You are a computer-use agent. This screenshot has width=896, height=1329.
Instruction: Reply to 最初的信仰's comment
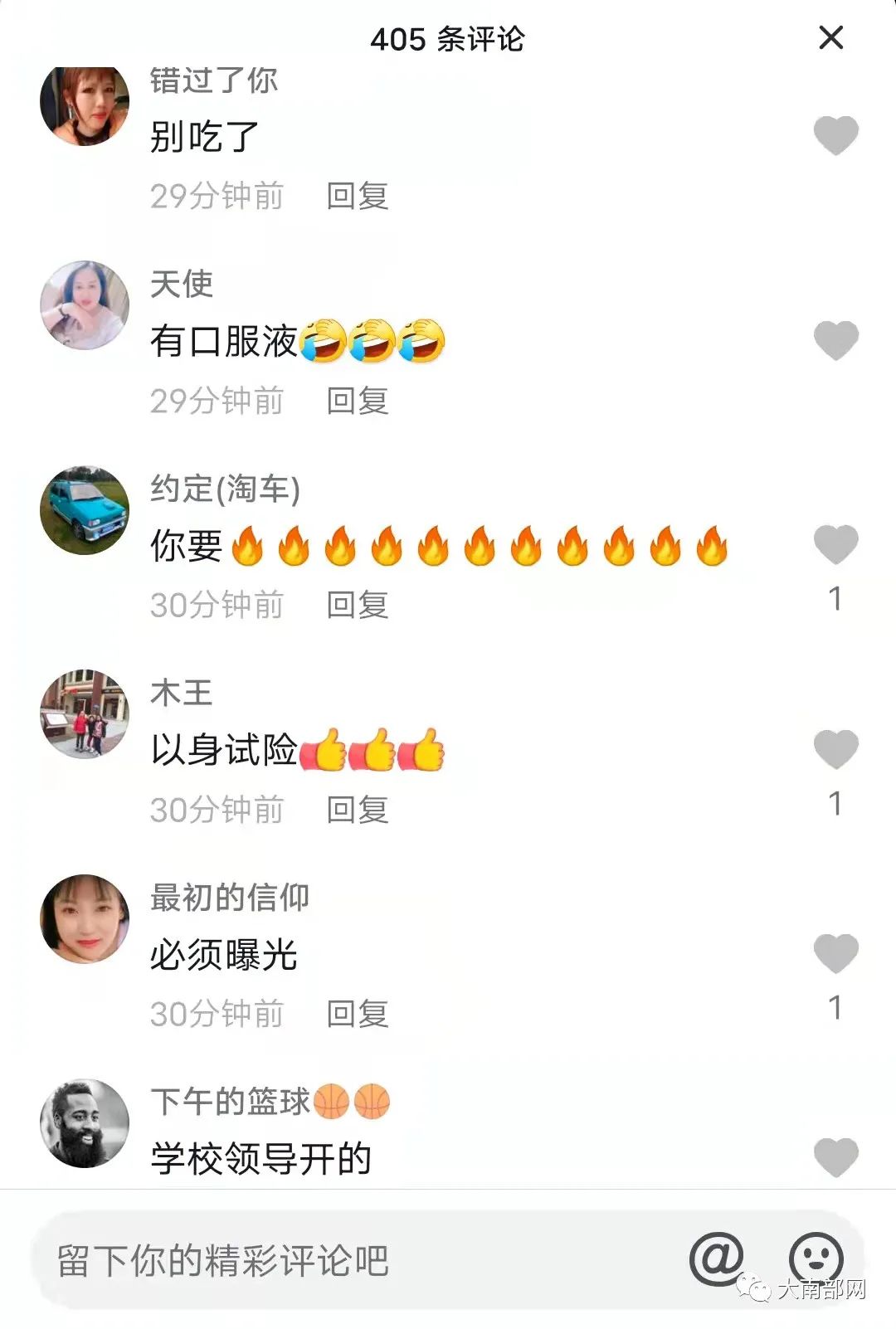pos(358,1015)
